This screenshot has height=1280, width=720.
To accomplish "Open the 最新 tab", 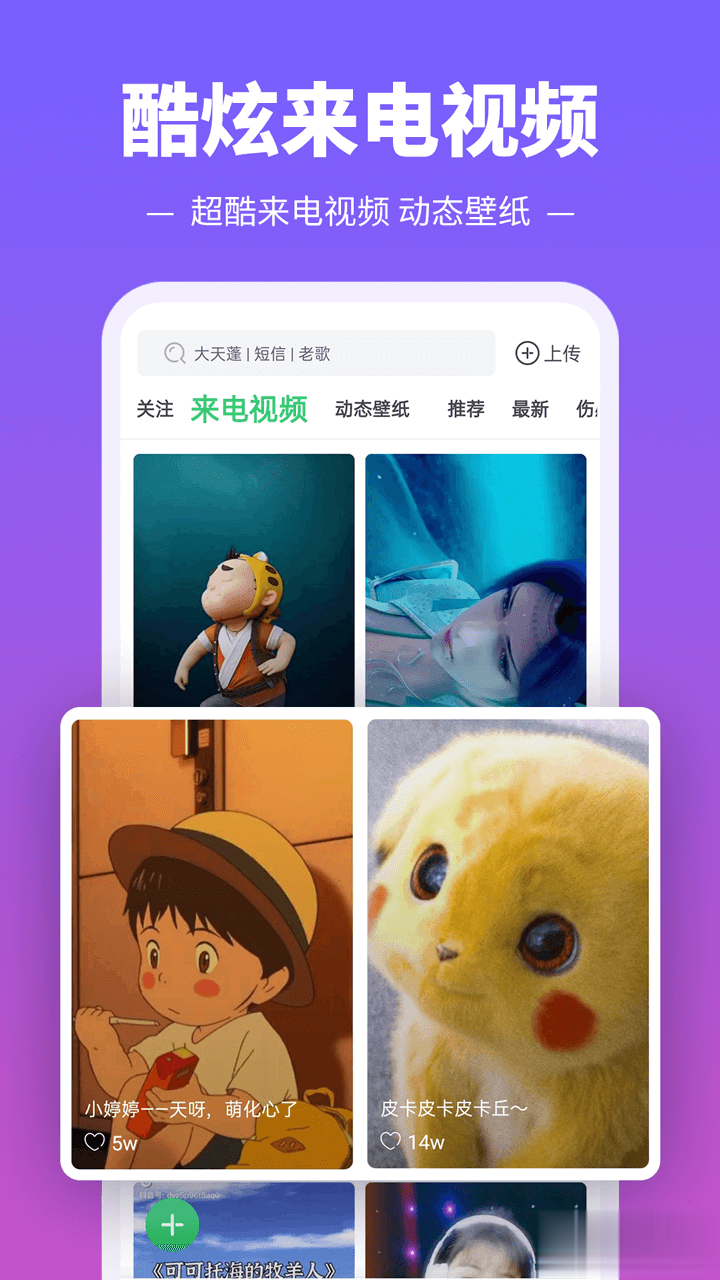I will (x=529, y=409).
